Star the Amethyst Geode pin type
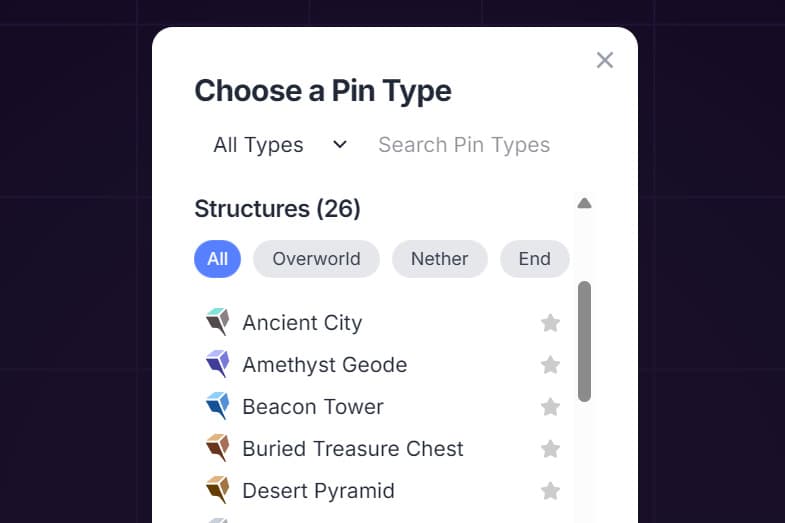 coord(550,365)
